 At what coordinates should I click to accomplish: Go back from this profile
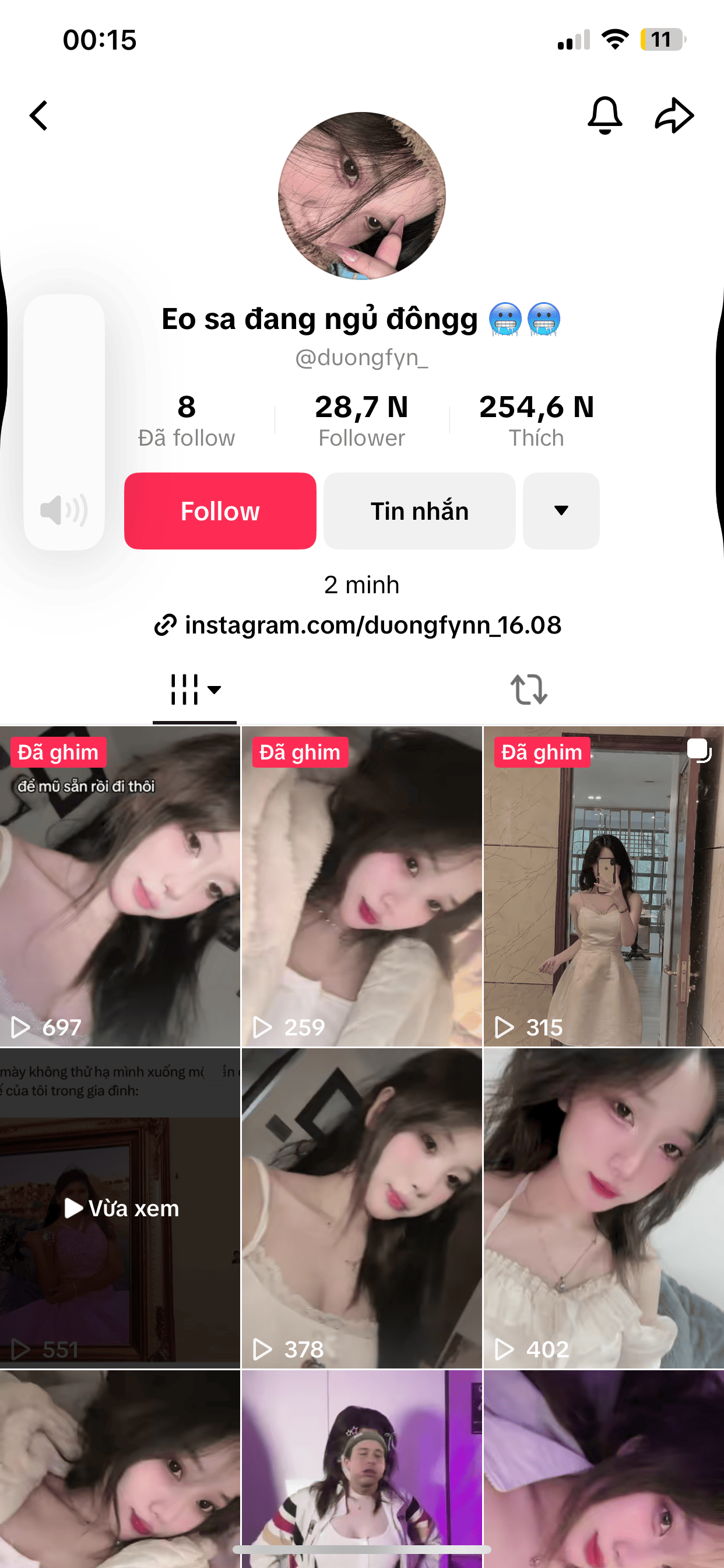[x=39, y=116]
